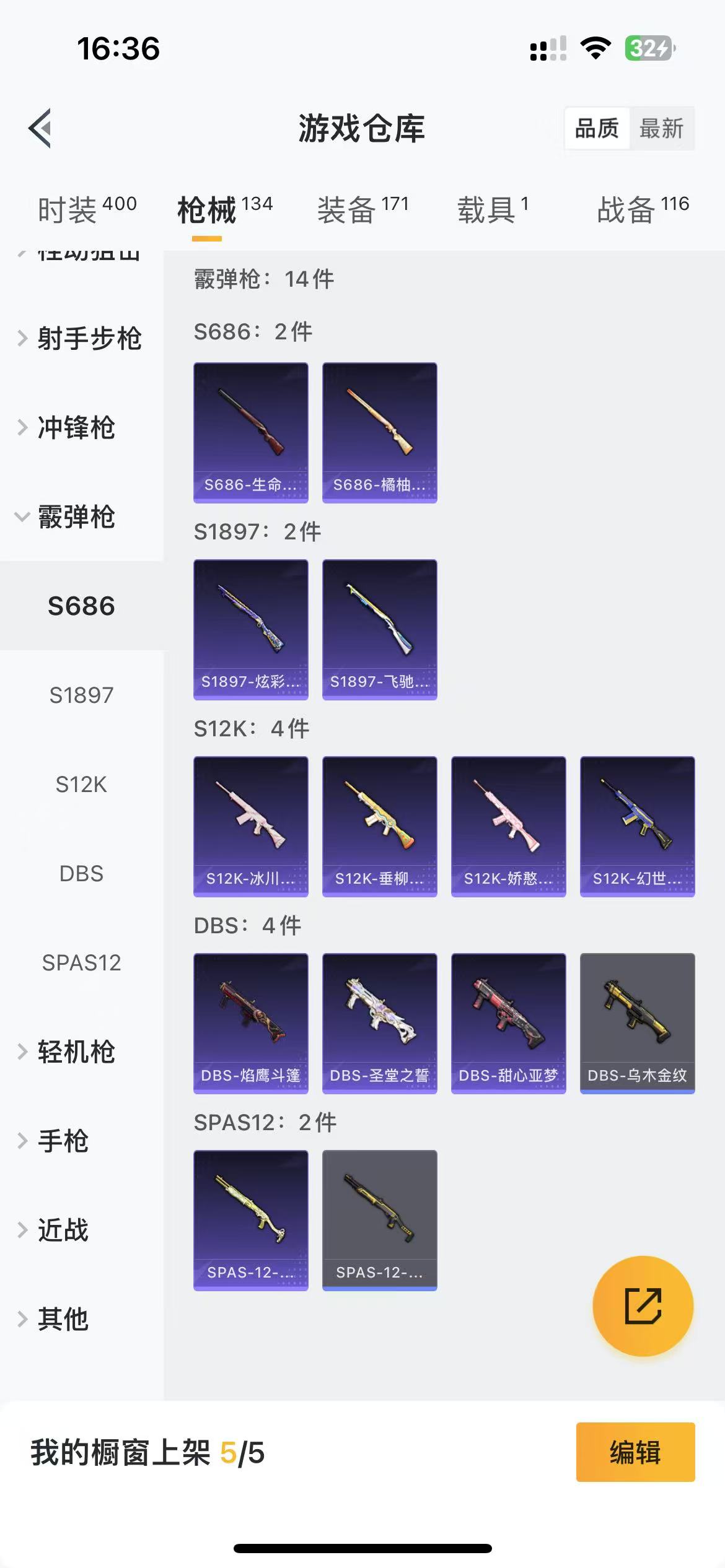Open the S1897-飞驰 skin tile
The height and width of the screenshot is (1568, 725).
380,629
